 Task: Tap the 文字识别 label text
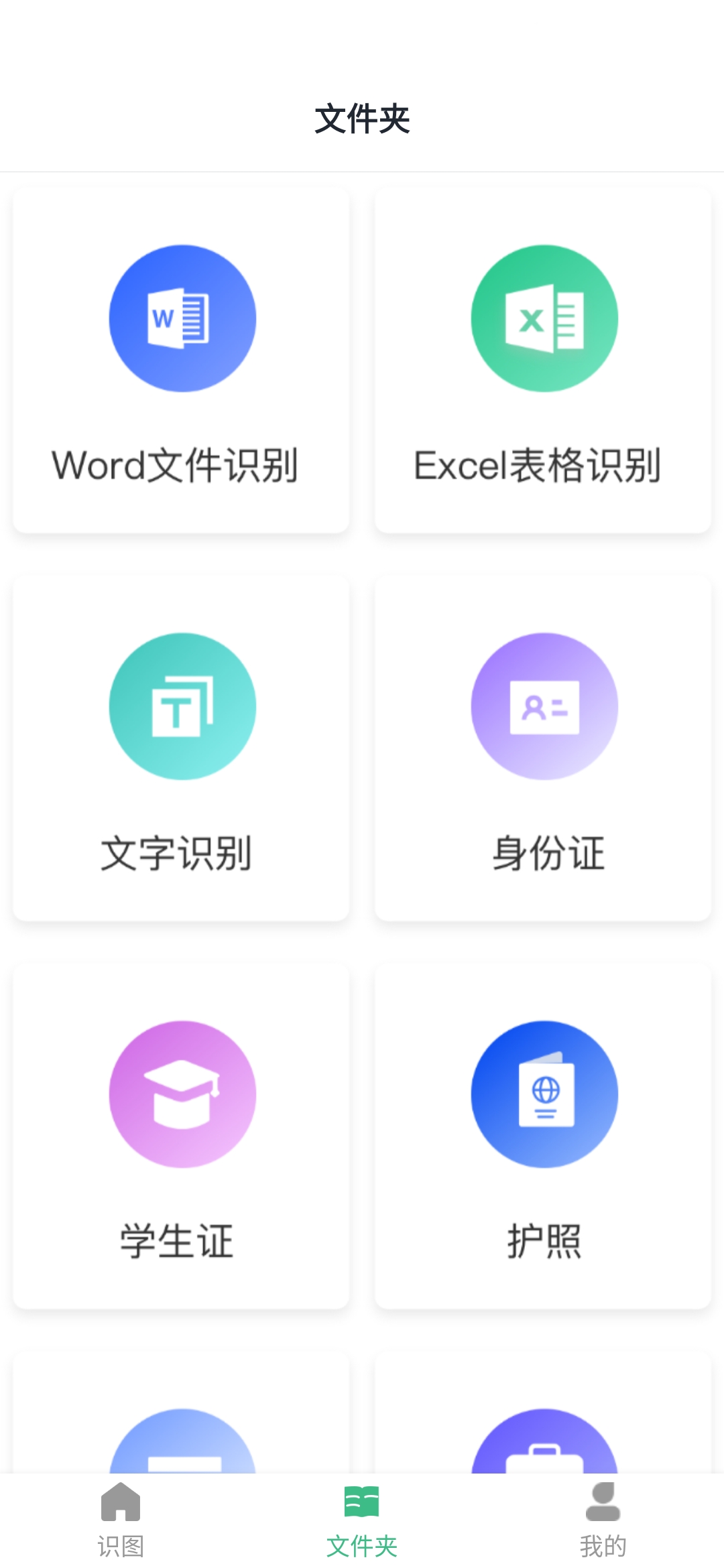coord(181,852)
